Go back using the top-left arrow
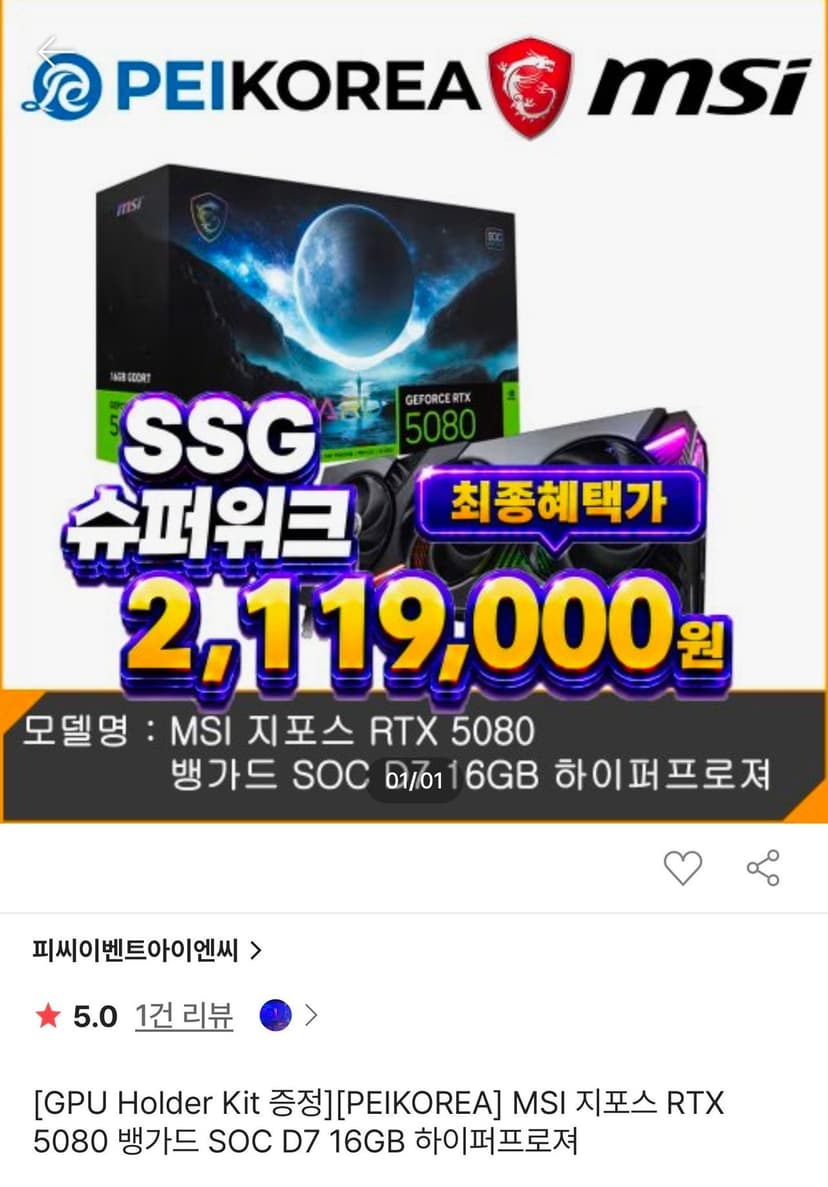Image resolution: width=828 pixels, height=1187 pixels. (57, 52)
